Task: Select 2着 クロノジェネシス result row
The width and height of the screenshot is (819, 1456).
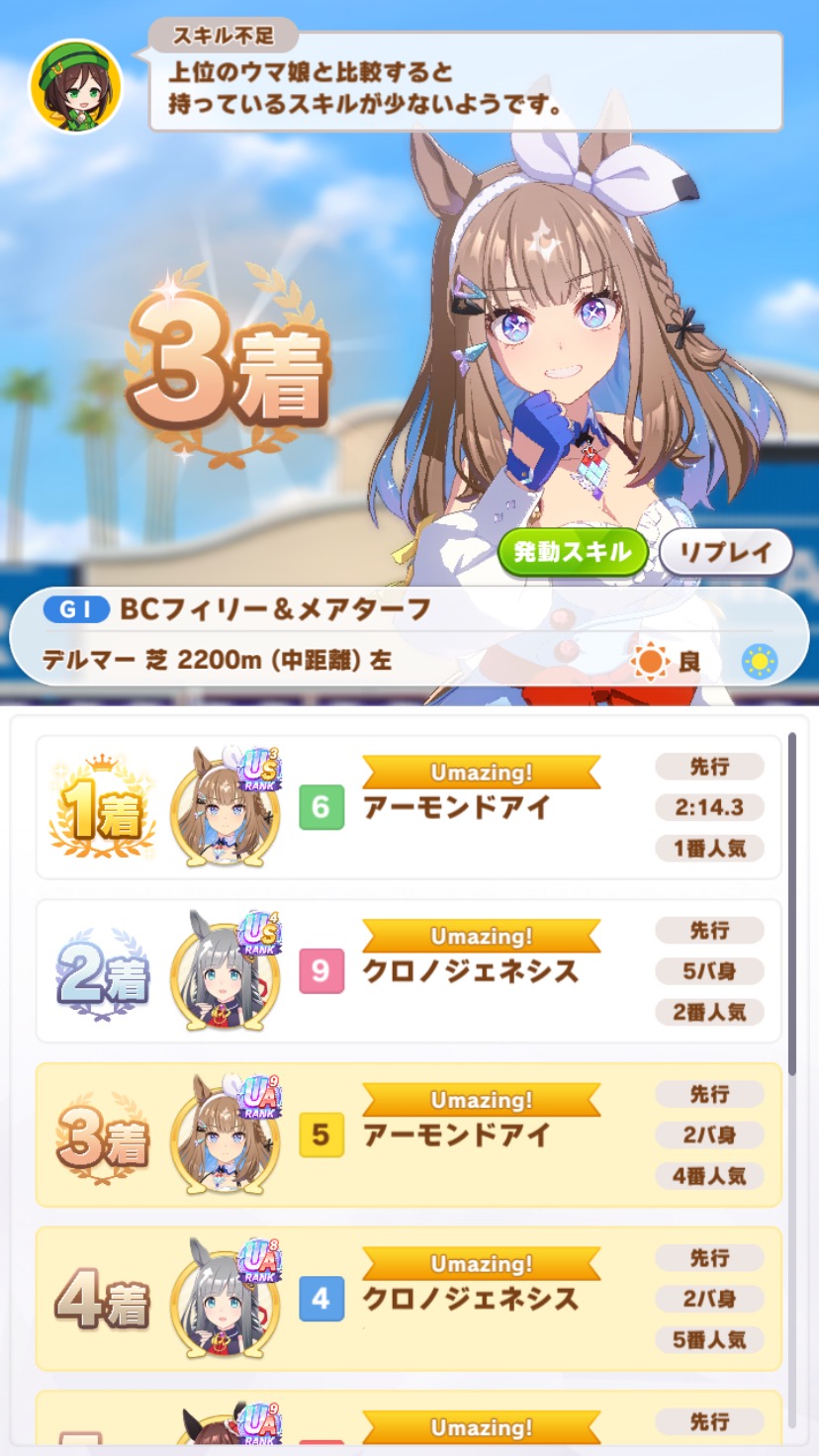Action: [x=409, y=970]
